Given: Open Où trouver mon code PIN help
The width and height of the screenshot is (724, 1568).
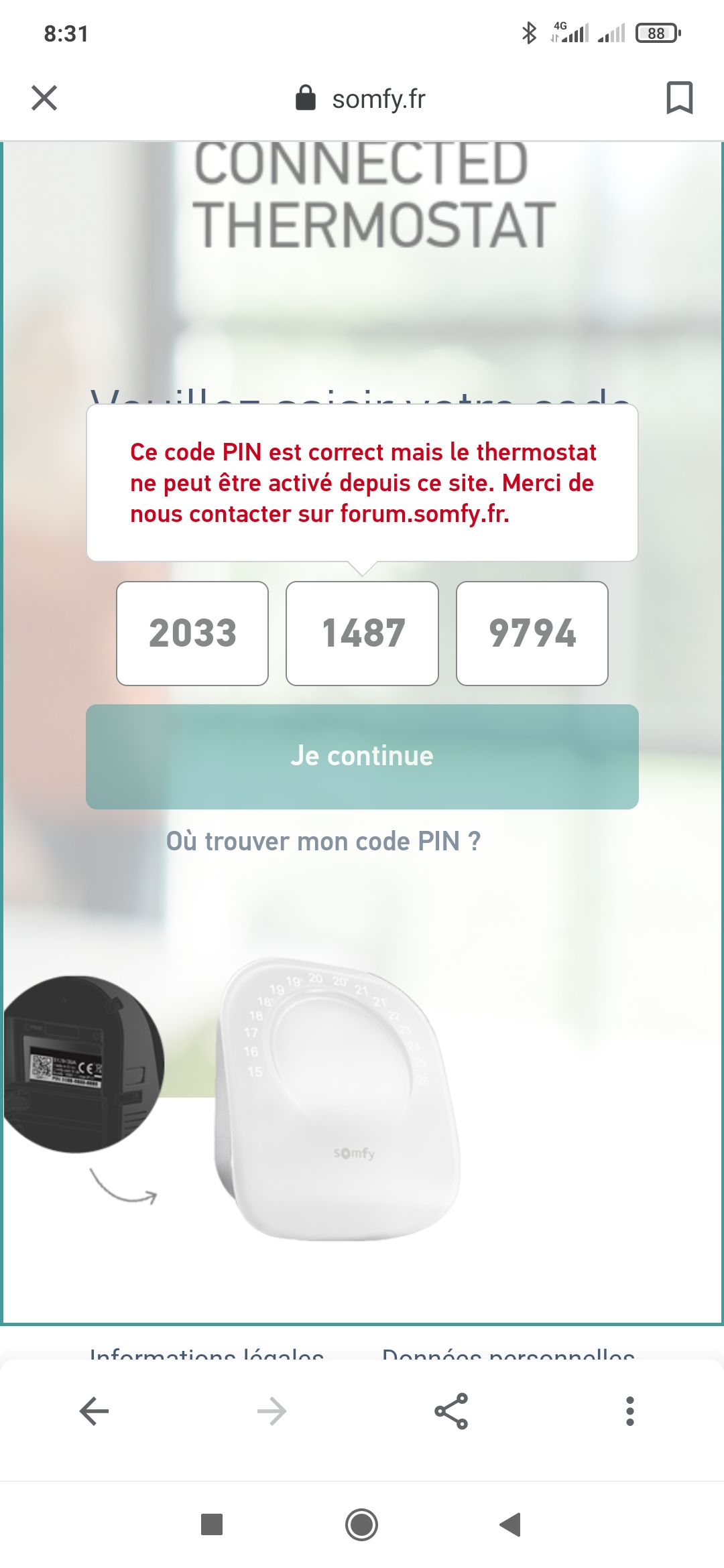Looking at the screenshot, I should coord(323,842).
